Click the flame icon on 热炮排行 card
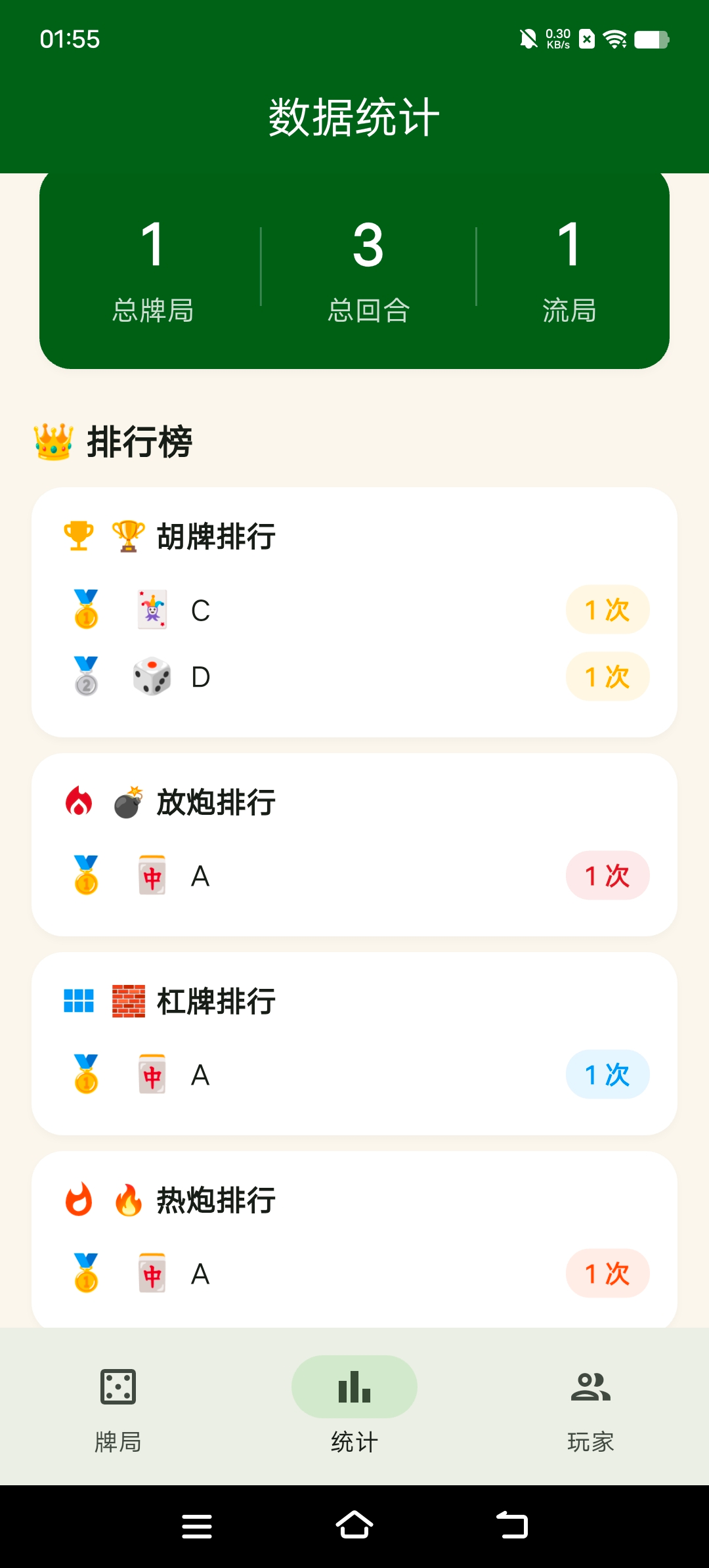Screen dimensions: 709x1568 click(129, 1199)
